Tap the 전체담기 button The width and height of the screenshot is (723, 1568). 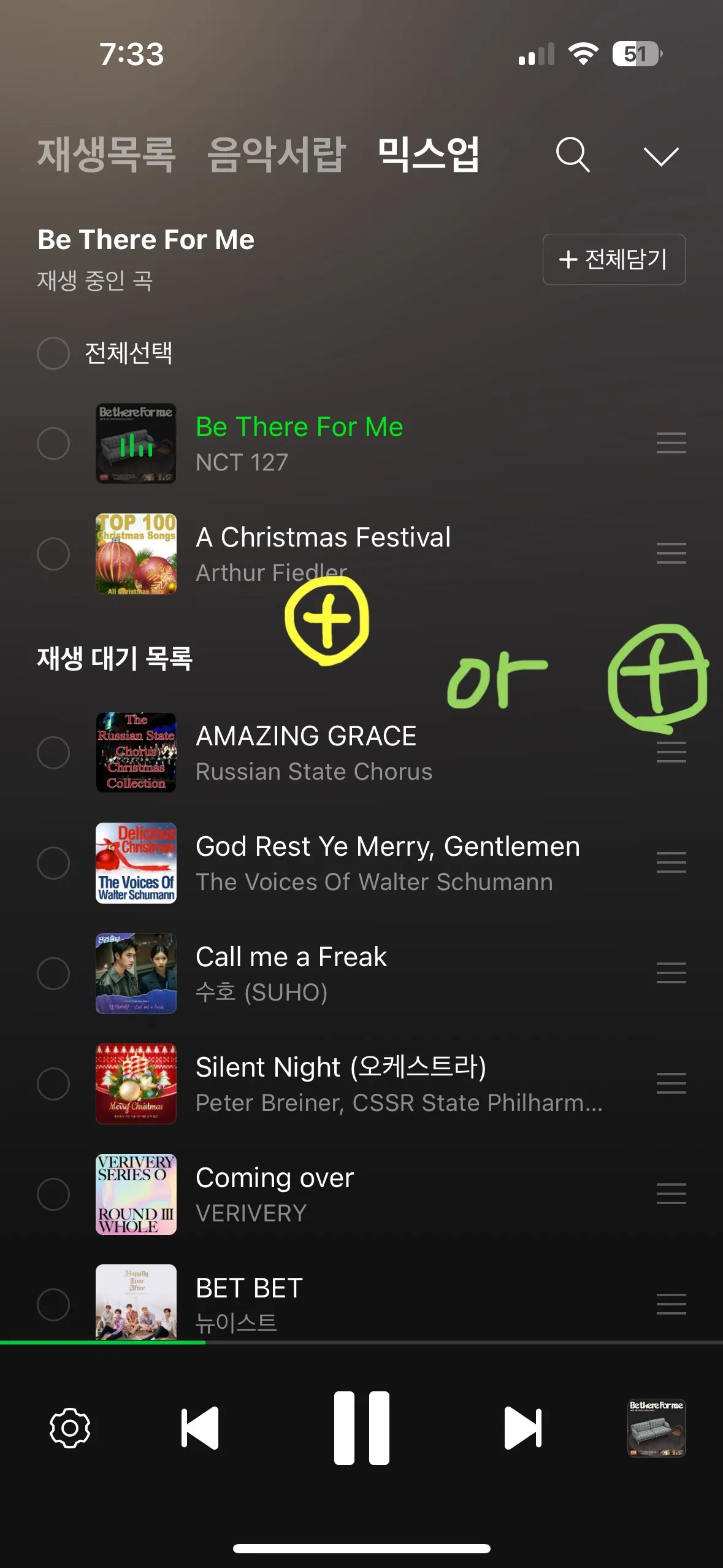coord(614,259)
